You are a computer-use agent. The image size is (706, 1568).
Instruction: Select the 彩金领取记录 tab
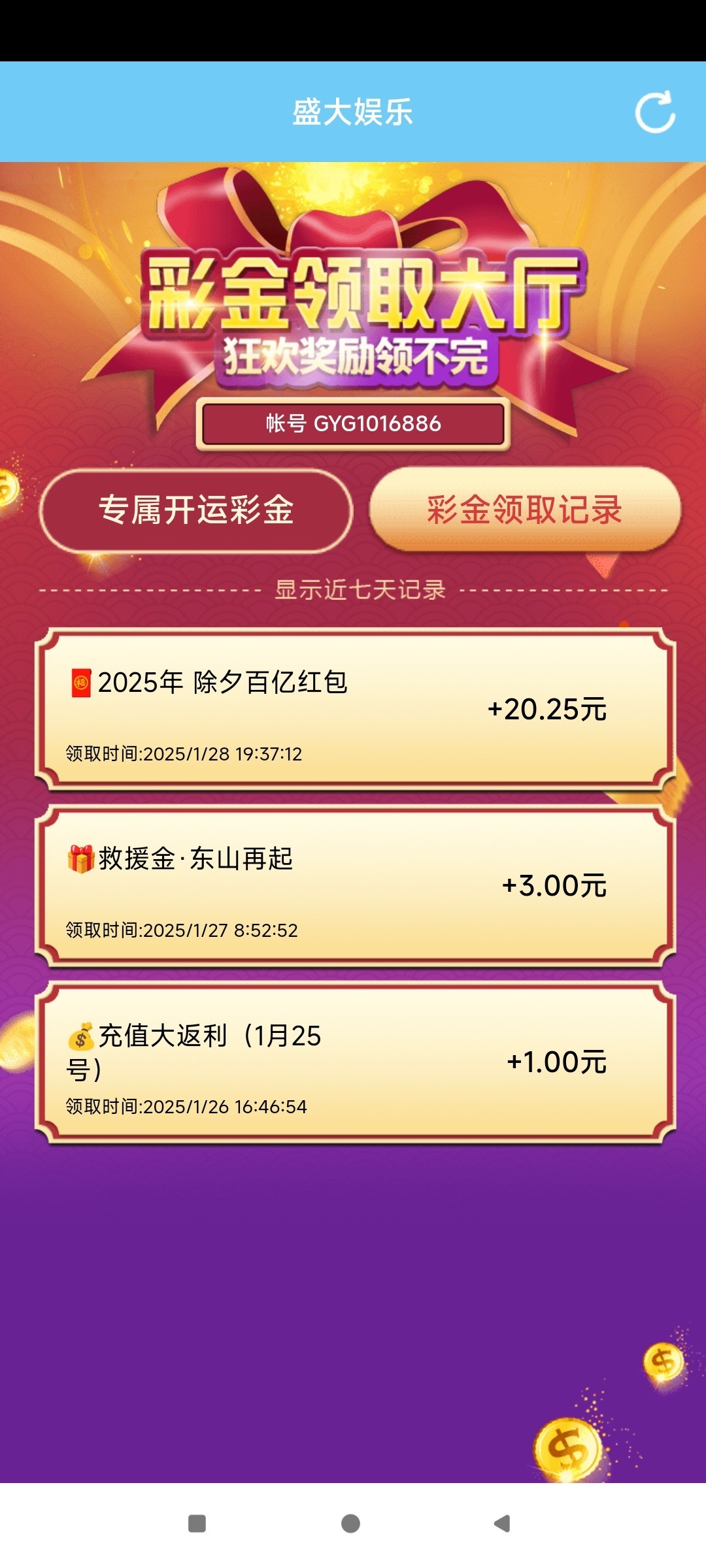(525, 510)
